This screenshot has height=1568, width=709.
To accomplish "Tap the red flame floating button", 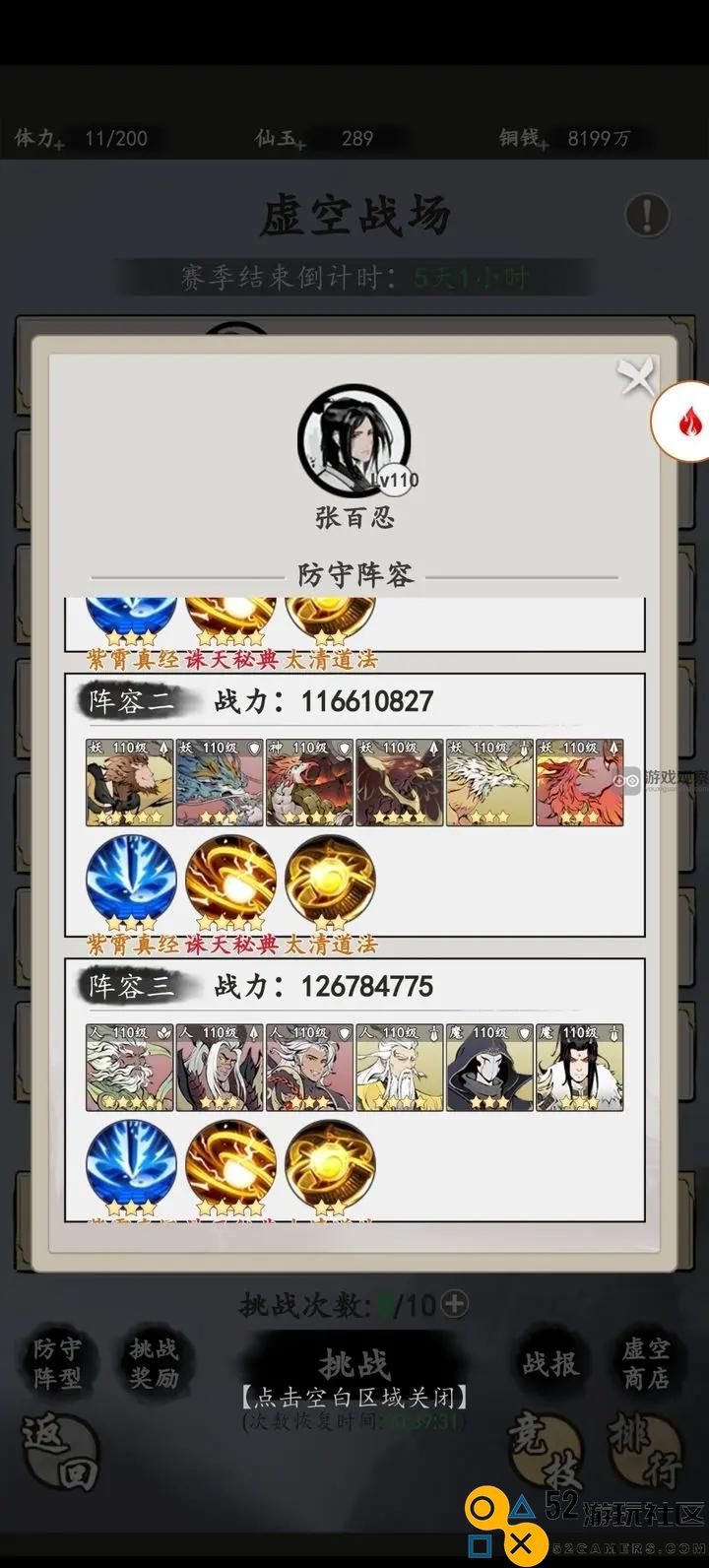I will pos(688,422).
